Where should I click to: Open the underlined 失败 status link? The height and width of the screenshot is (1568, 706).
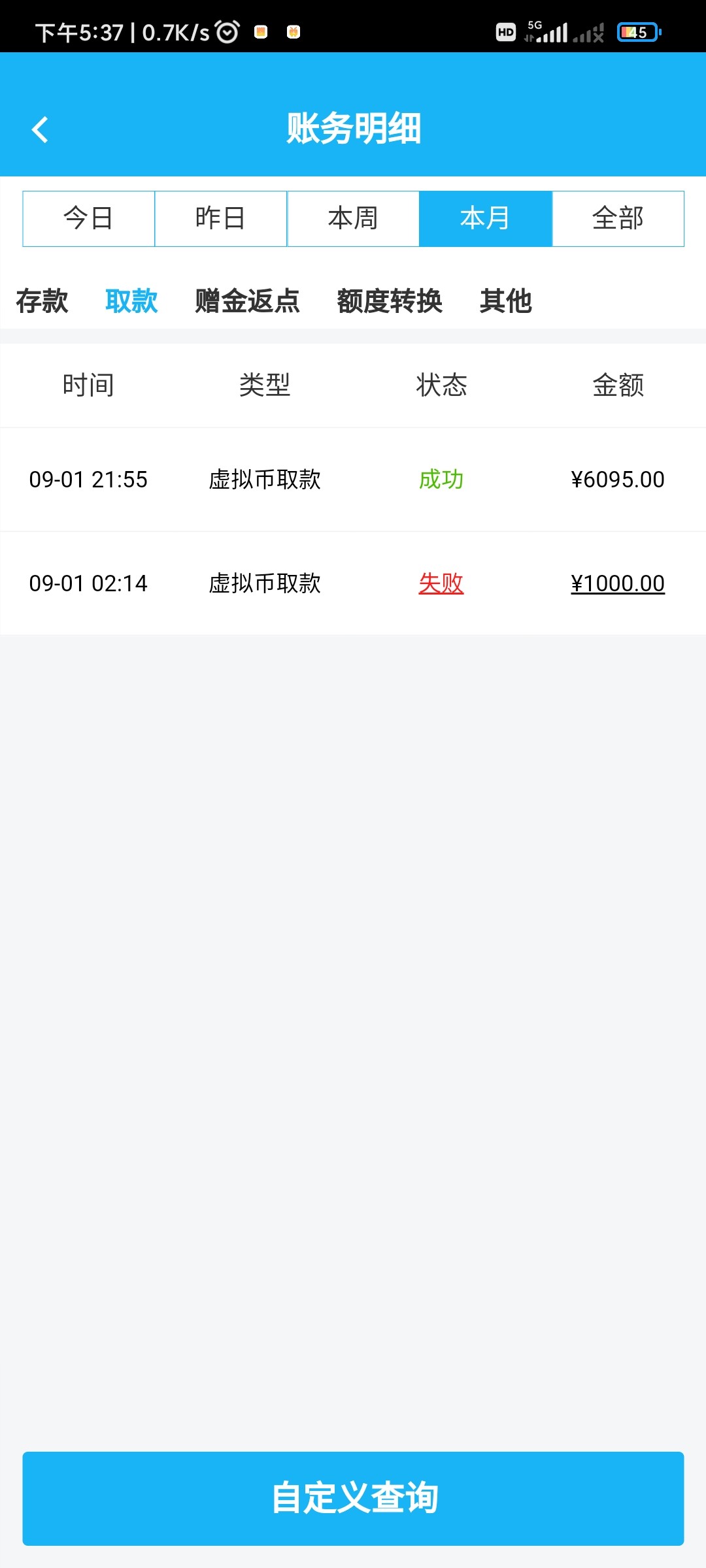click(x=441, y=583)
